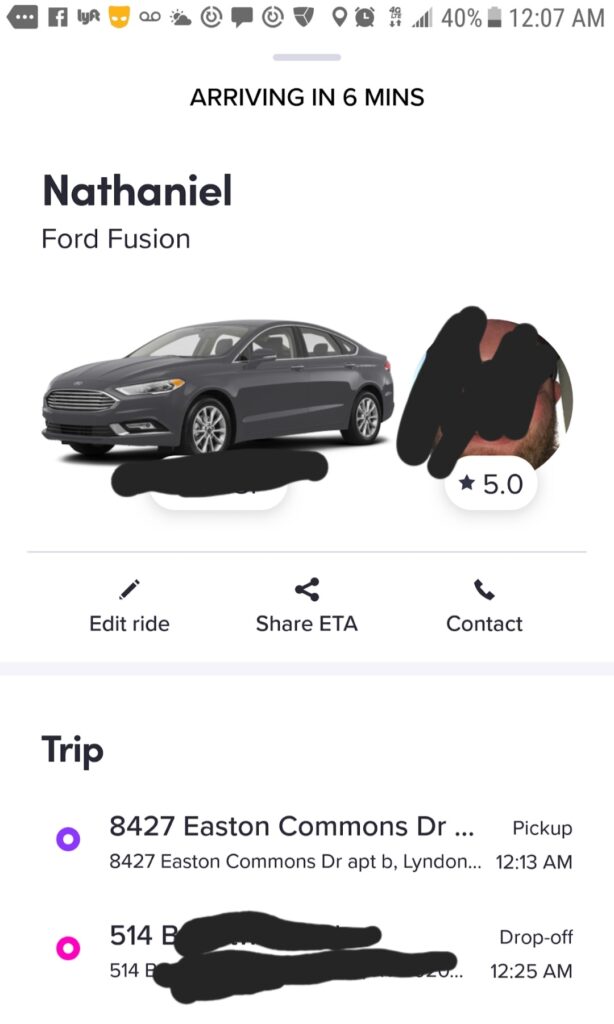The width and height of the screenshot is (614, 1024).
Task: Tap the panel's top drag handle
Action: (x=307, y=57)
